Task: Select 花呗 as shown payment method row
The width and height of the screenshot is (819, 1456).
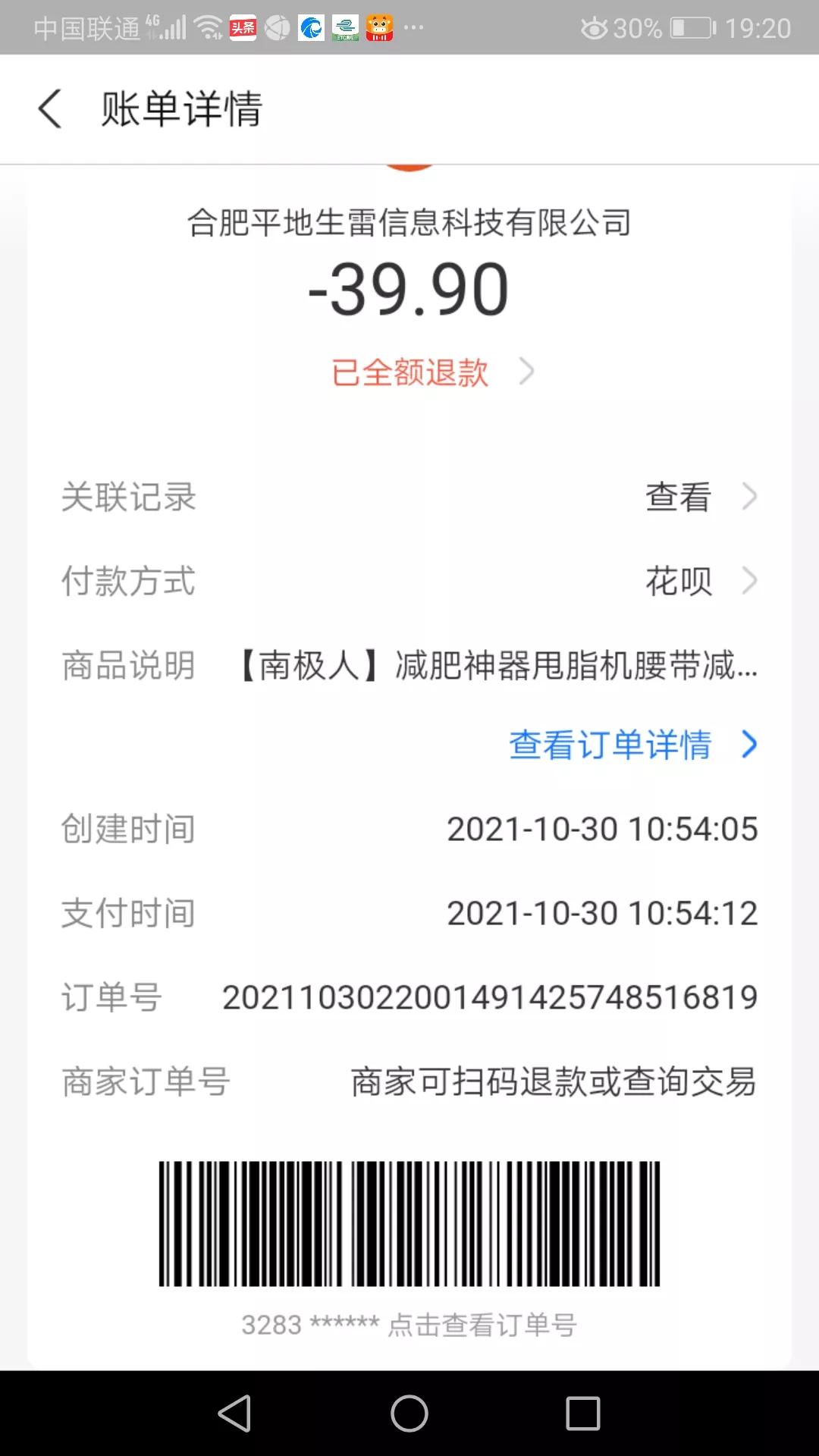Action: point(678,581)
